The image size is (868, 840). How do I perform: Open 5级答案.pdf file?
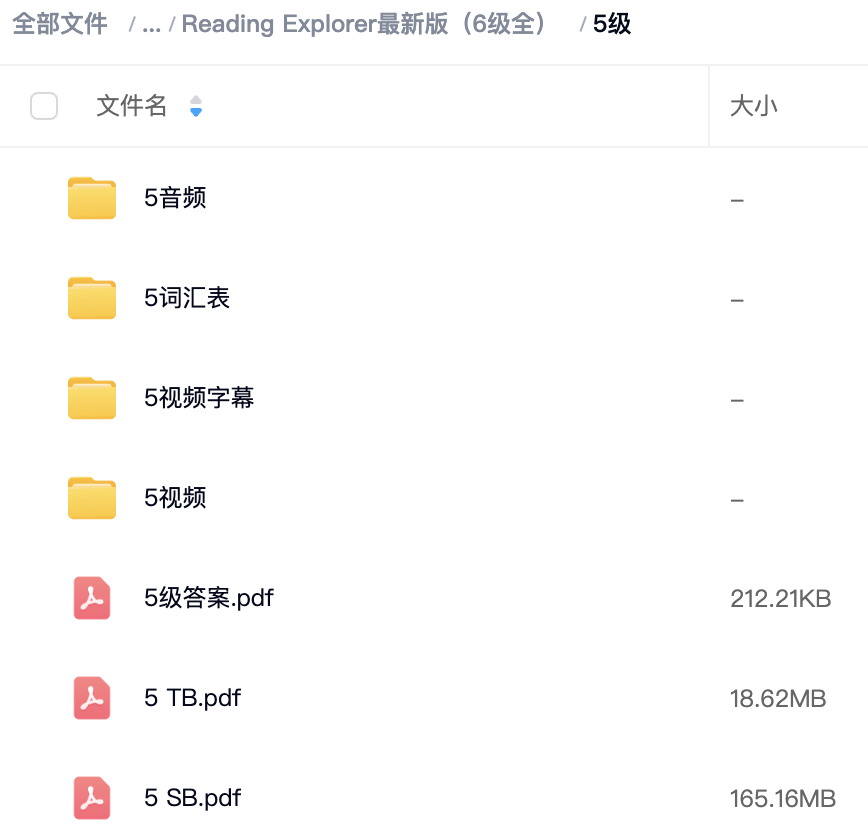(209, 598)
